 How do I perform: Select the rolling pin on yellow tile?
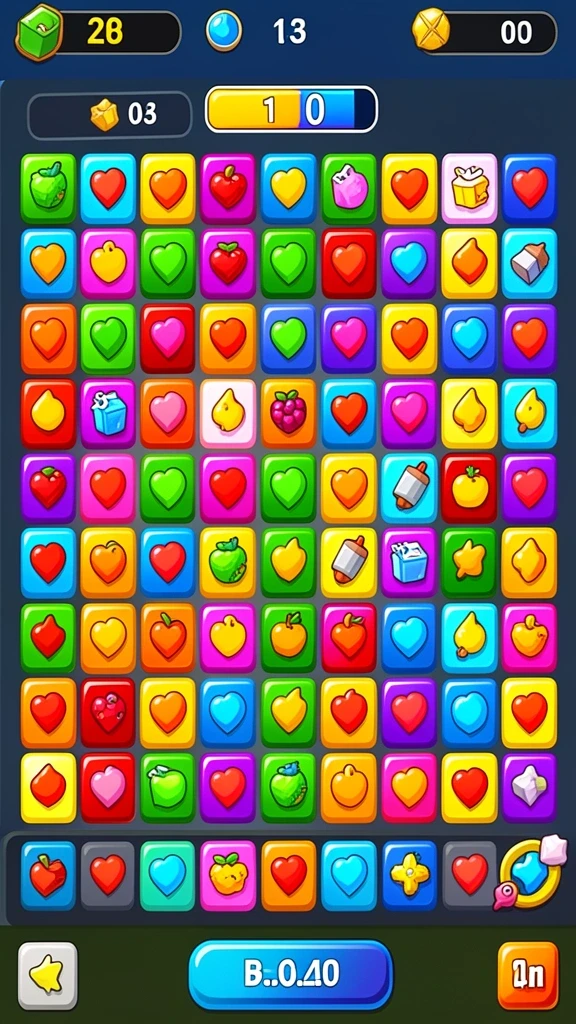pos(349,562)
